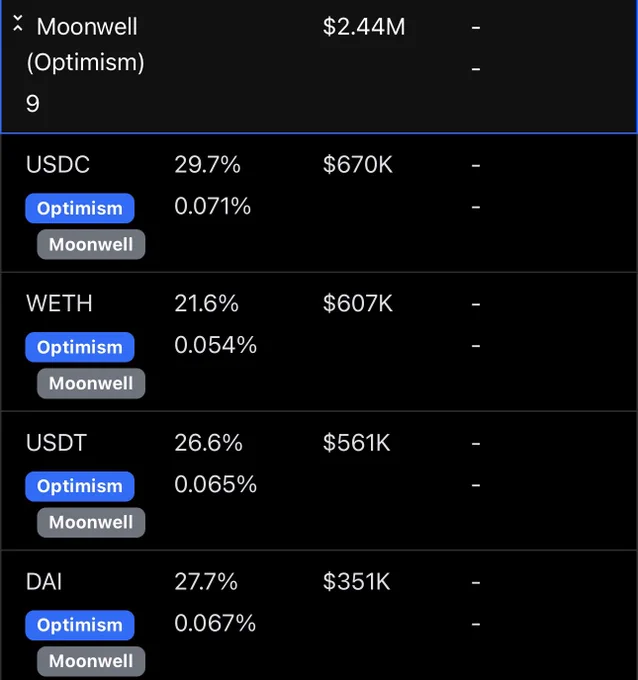
Task: Filter by Moonwell chip under USDT
Action: [x=91, y=522]
